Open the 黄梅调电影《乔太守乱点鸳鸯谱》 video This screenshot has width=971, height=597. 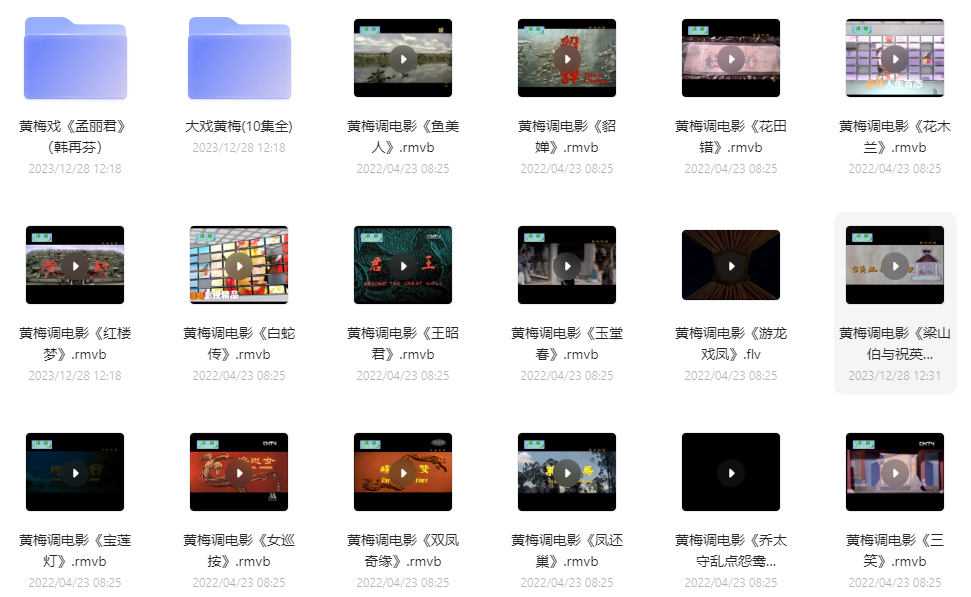731,472
